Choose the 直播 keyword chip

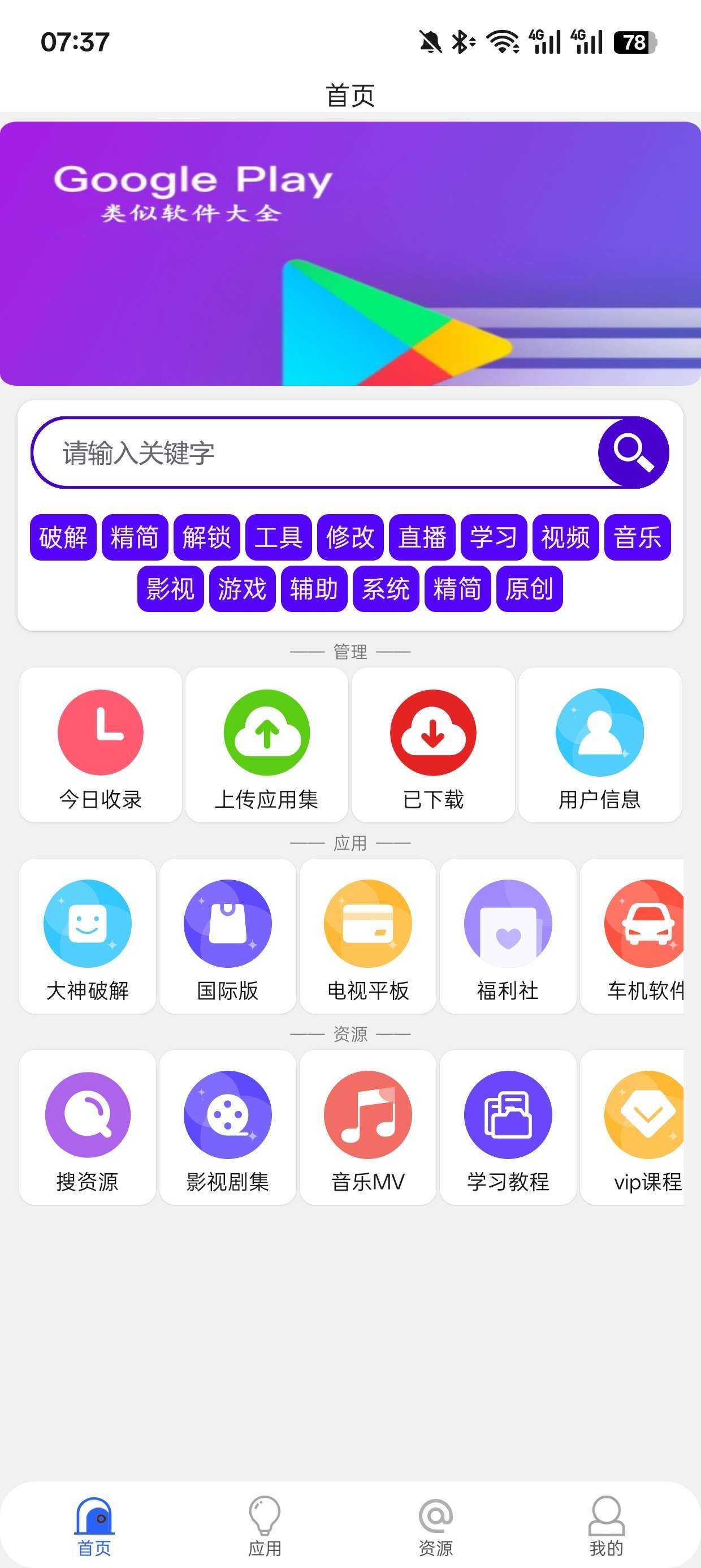click(x=422, y=537)
